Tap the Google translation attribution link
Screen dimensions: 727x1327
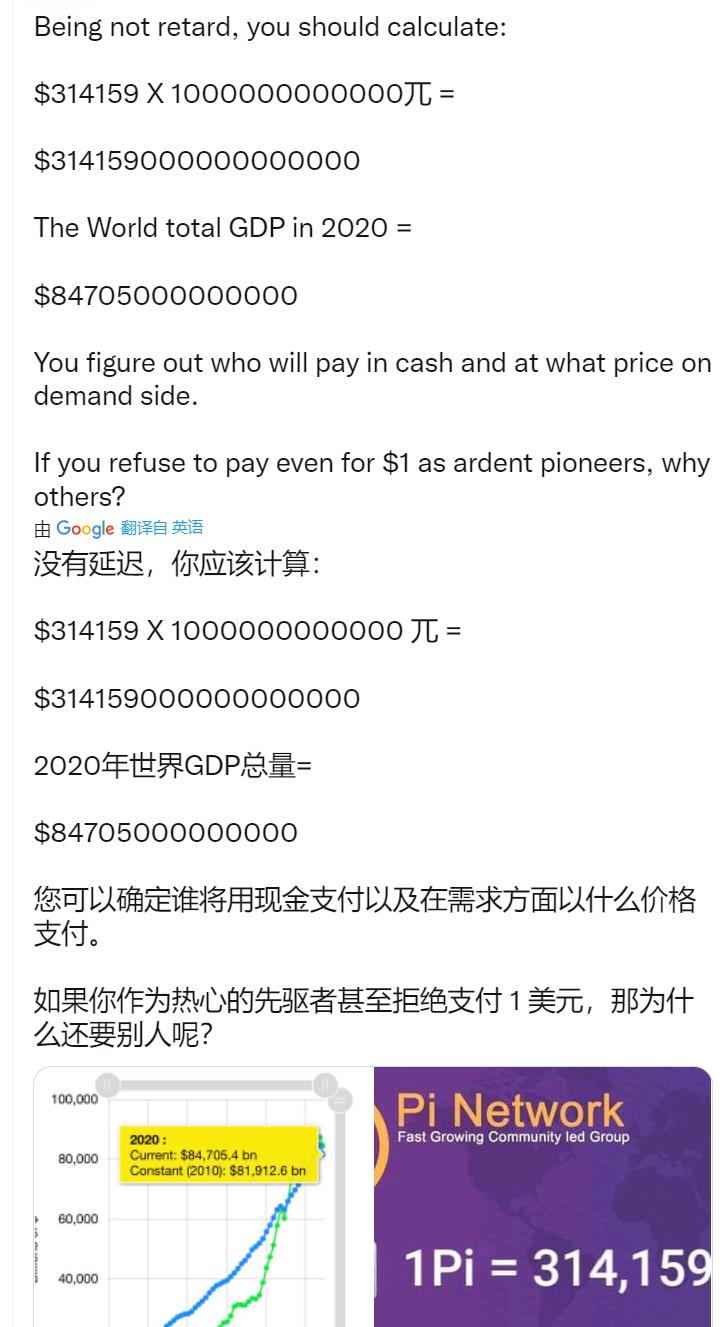click(119, 528)
